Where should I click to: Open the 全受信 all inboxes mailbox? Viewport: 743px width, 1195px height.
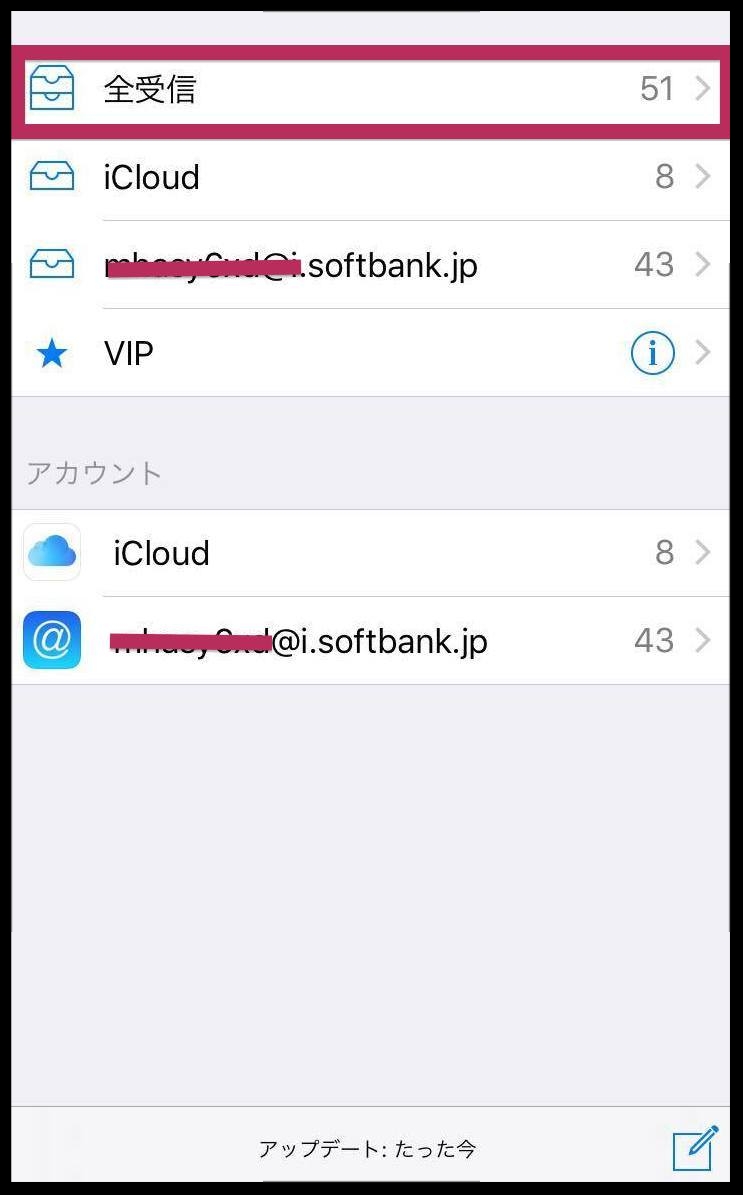(370, 90)
